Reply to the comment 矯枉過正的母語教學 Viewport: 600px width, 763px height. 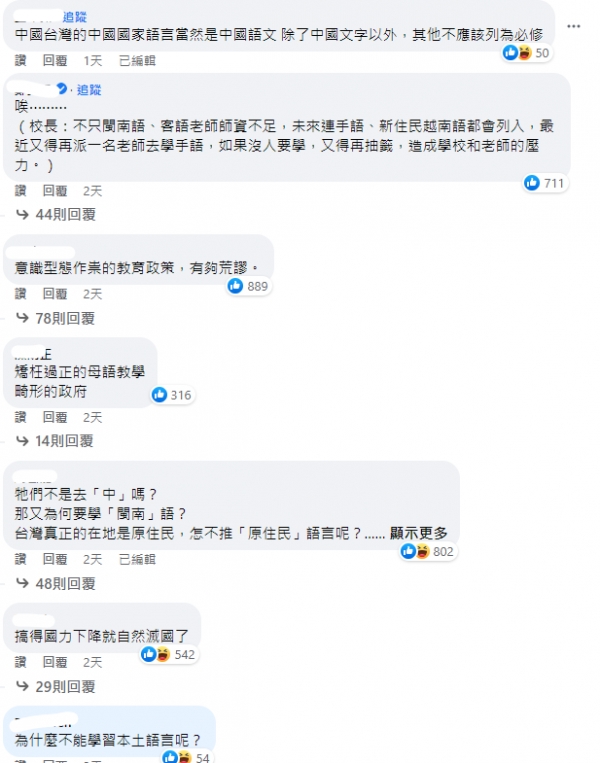point(55,417)
